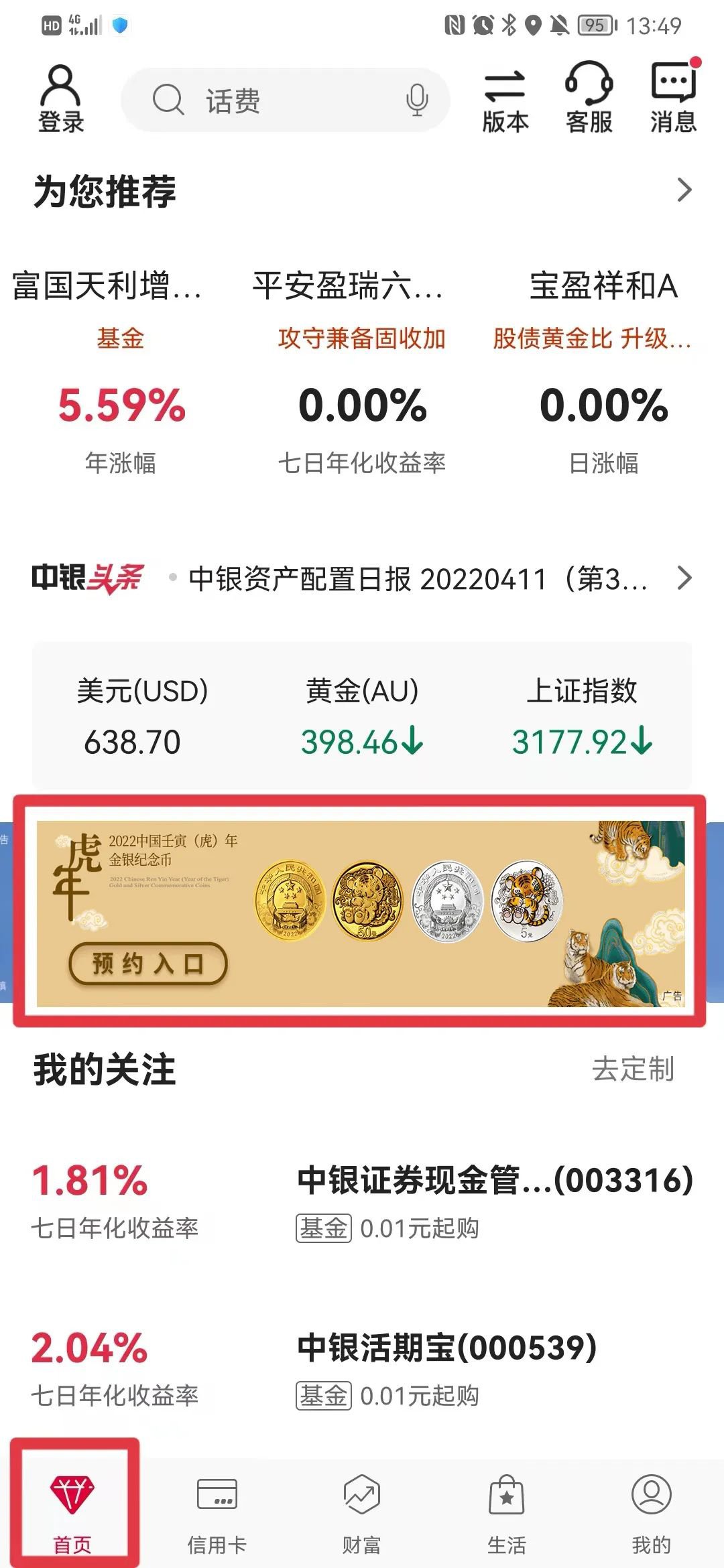View the 上证指数 index quote
Image resolution: width=724 pixels, height=1568 pixels.
581,717
